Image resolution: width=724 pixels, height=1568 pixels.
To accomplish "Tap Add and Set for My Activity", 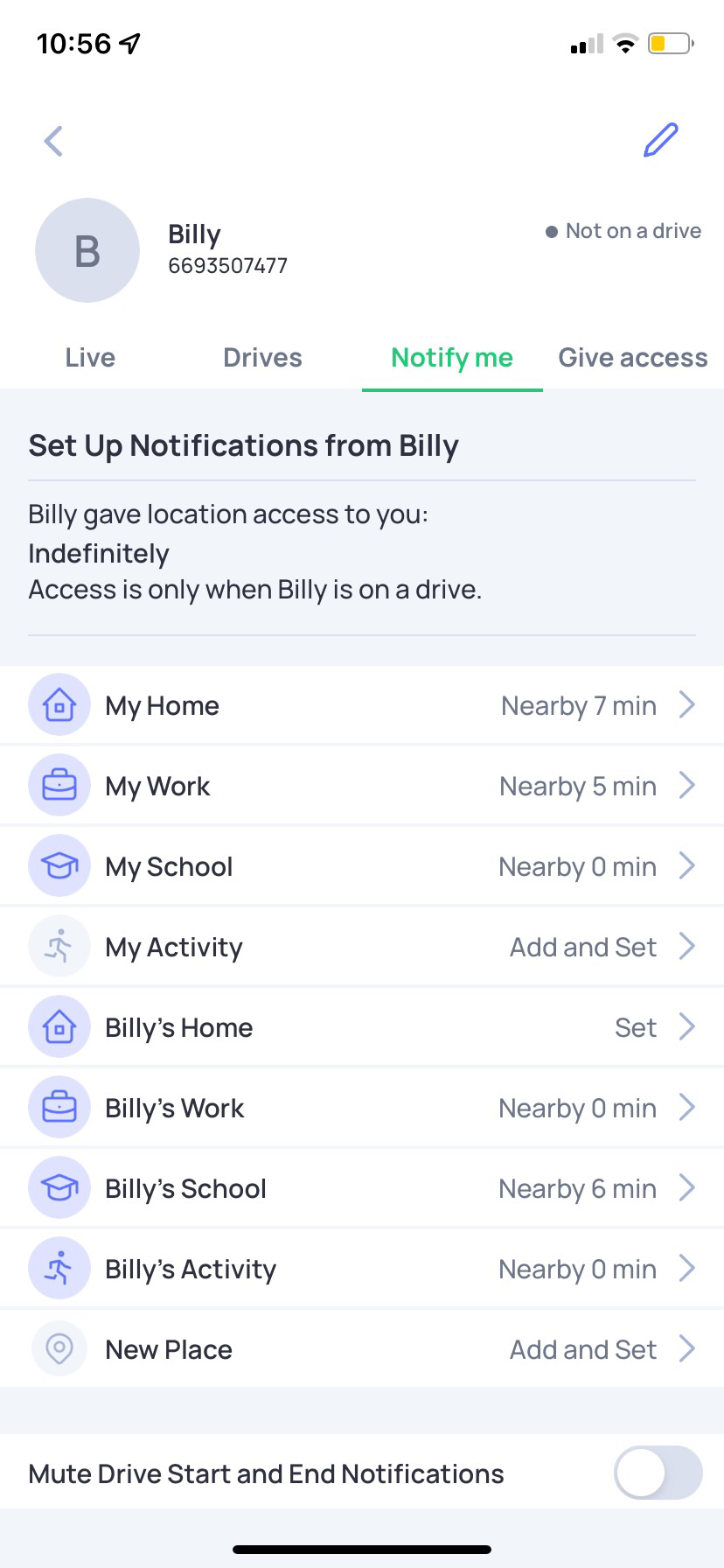I will 582,946.
